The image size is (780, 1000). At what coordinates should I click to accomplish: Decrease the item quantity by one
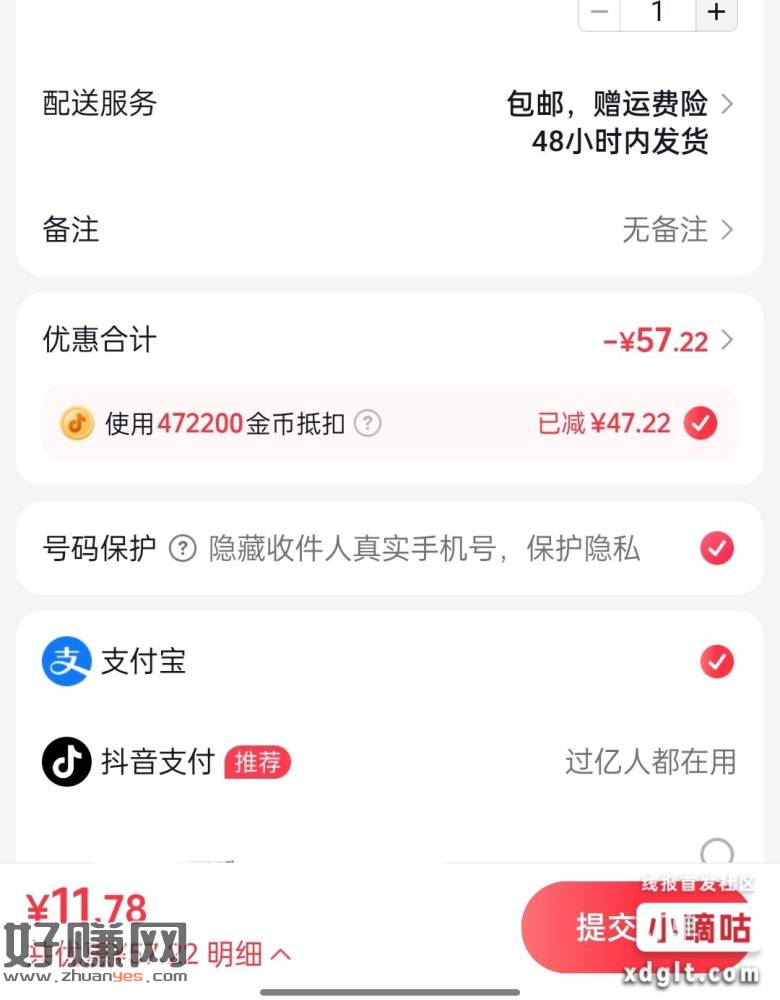point(600,12)
